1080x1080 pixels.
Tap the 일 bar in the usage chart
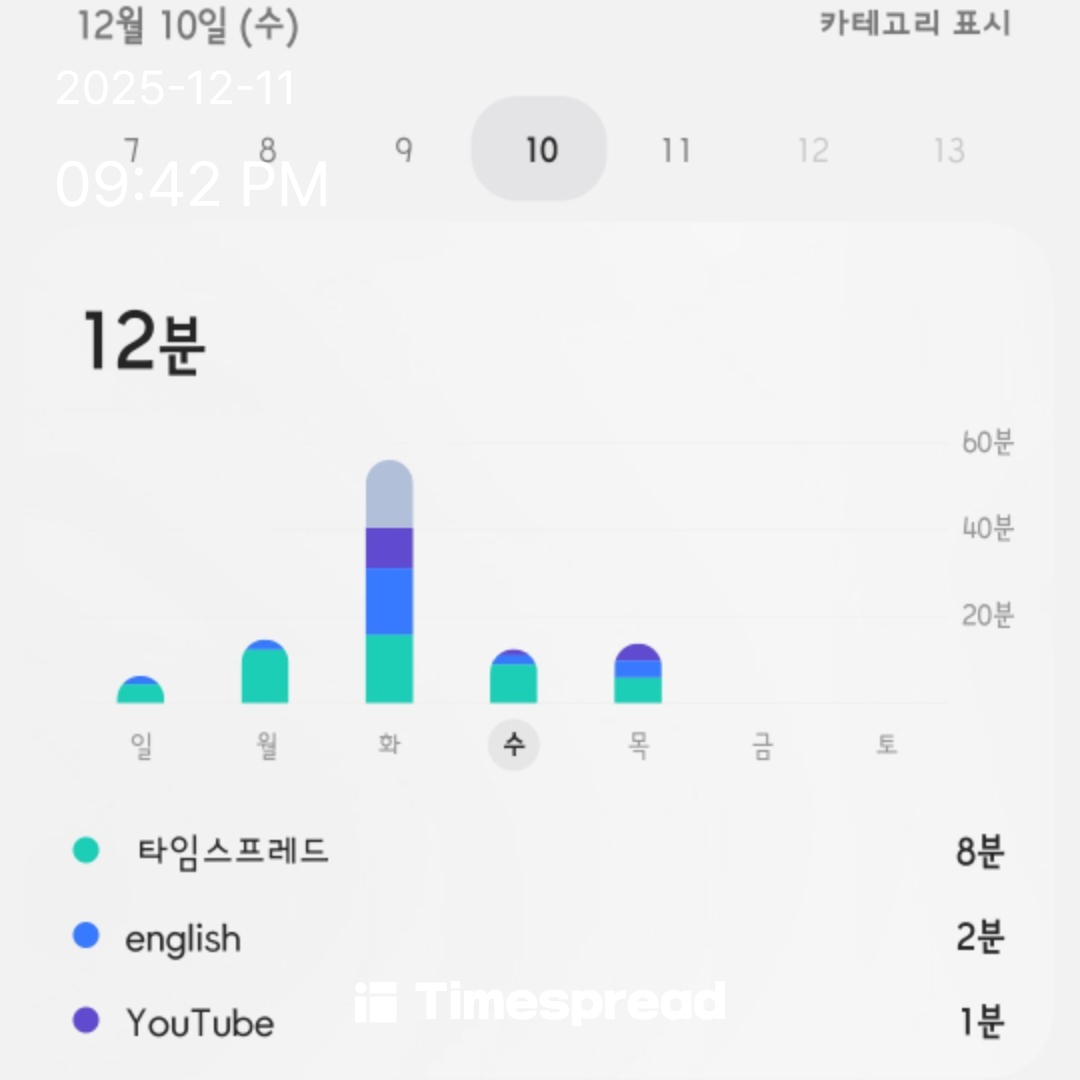pos(140,690)
